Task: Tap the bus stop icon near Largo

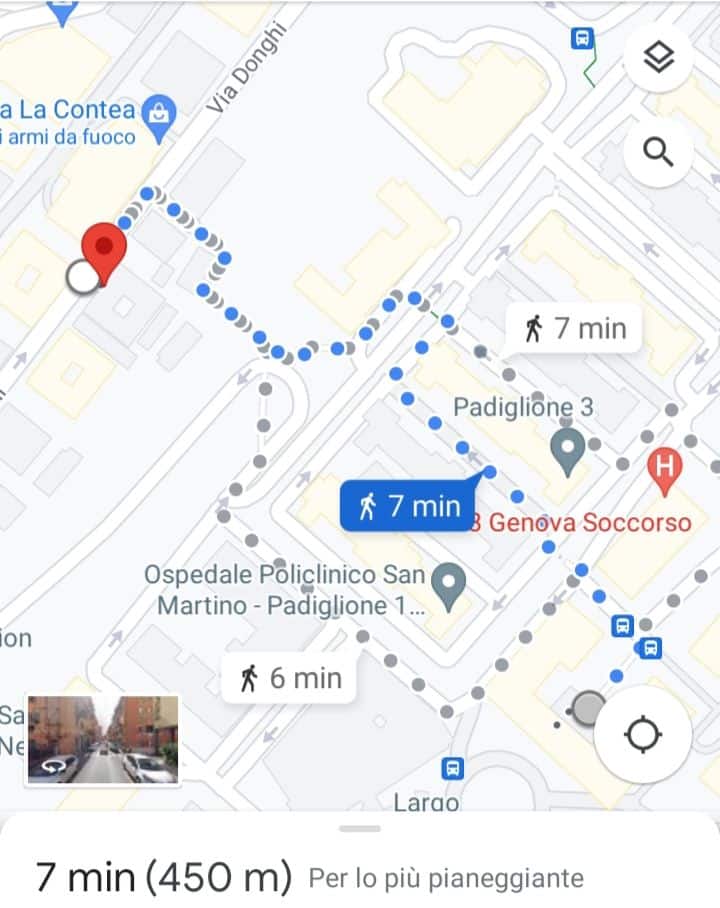Action: click(x=453, y=768)
